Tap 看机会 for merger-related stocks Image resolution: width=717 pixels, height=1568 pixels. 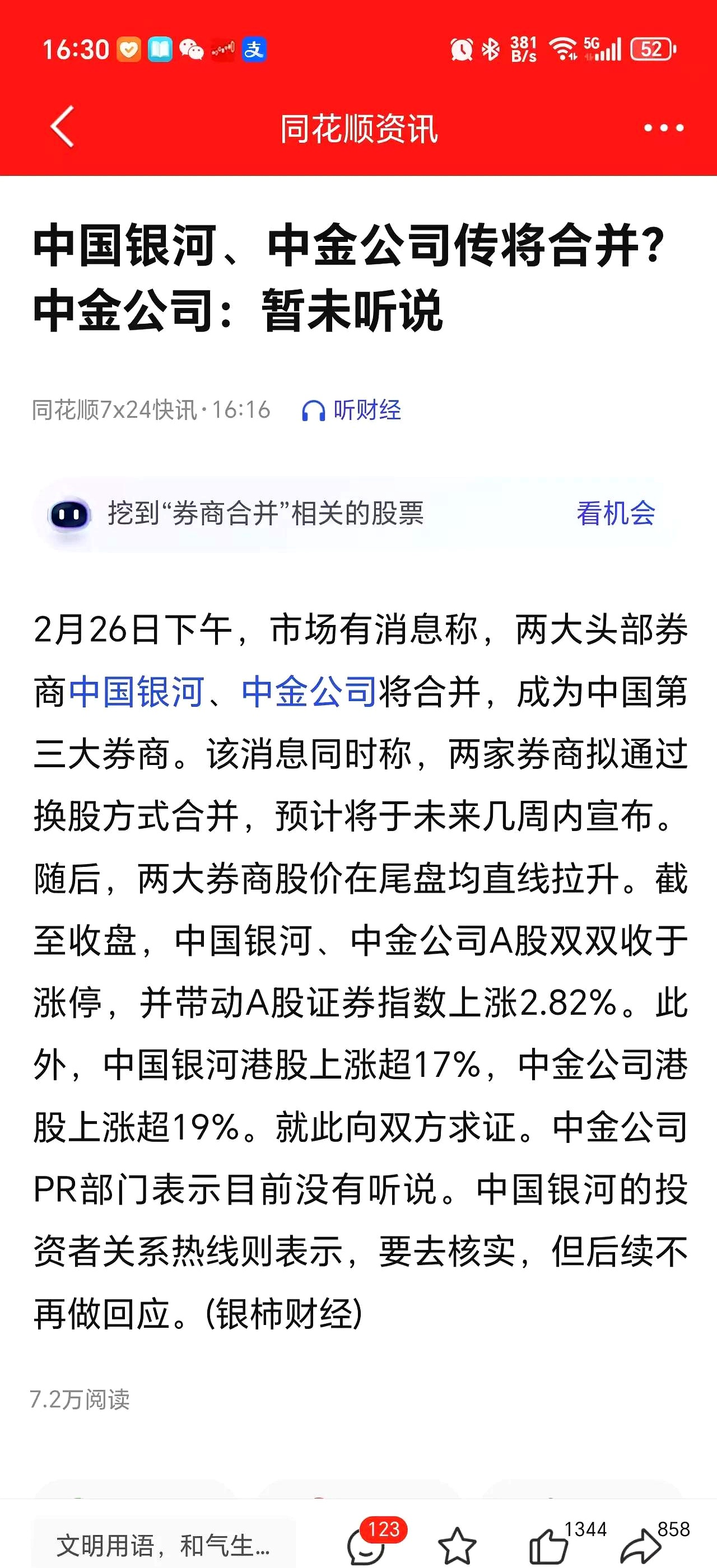(614, 513)
